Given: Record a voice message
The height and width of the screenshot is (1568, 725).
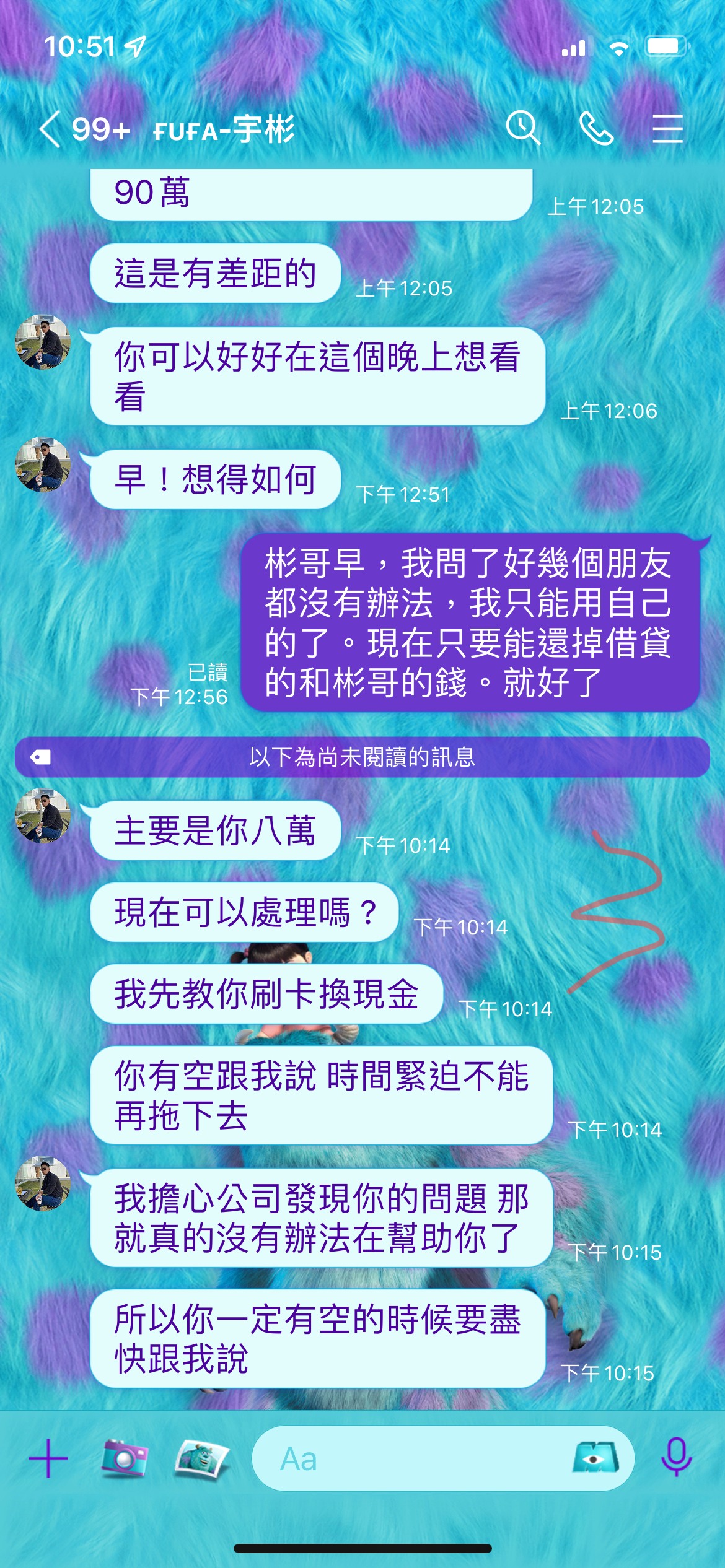Looking at the screenshot, I should point(676,1457).
